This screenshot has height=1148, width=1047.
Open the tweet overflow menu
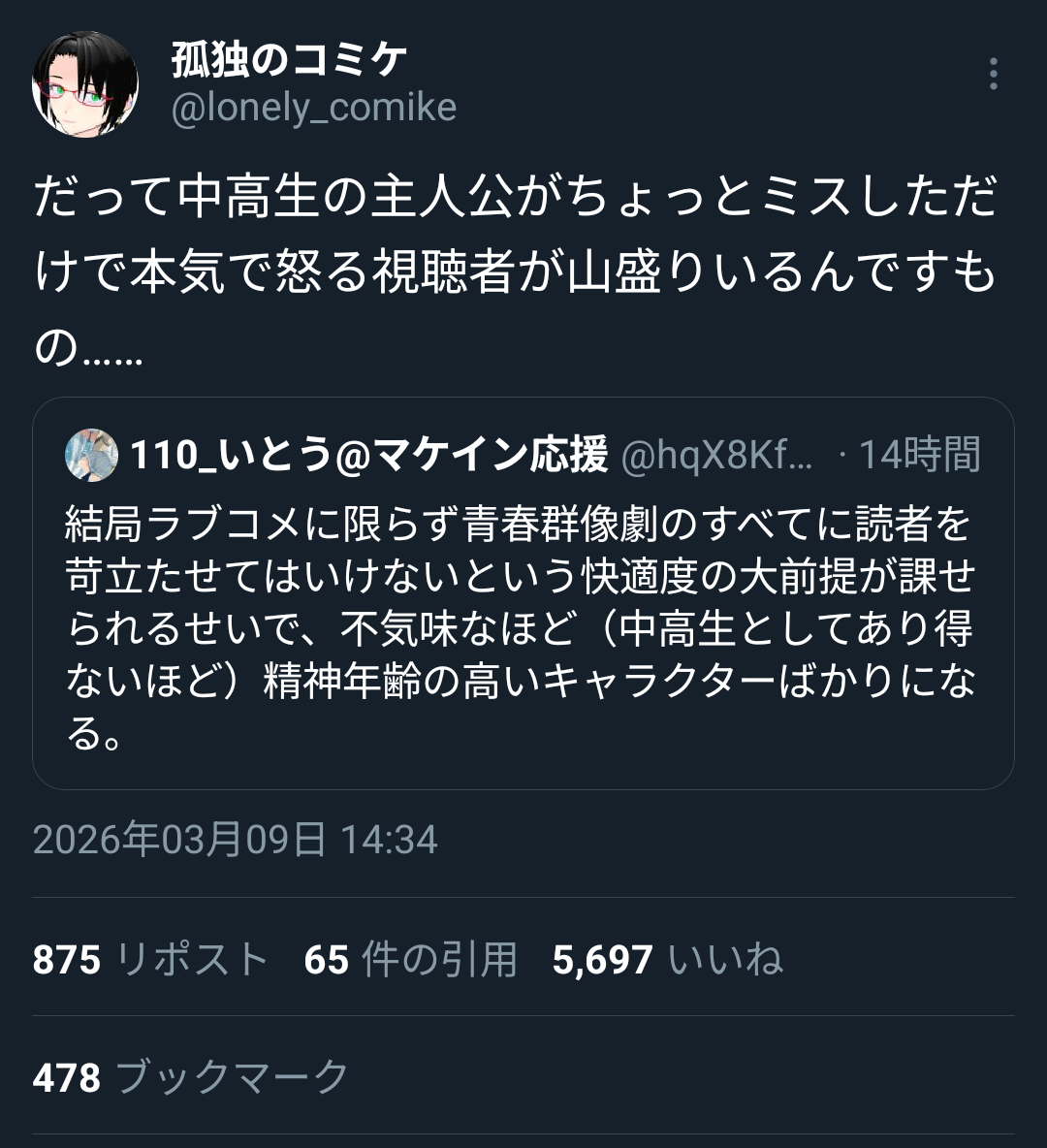click(993, 74)
